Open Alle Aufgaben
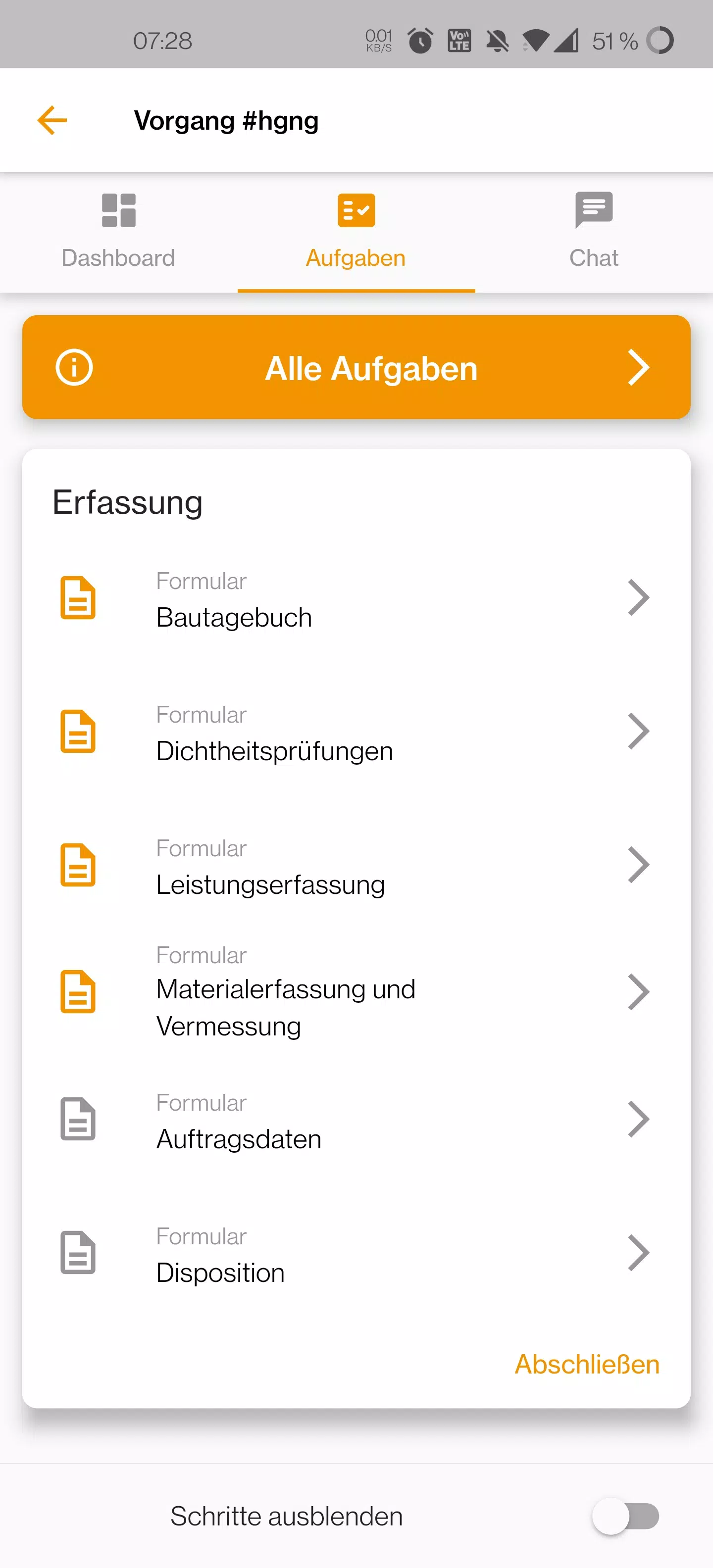The image size is (713, 1568). point(356,367)
